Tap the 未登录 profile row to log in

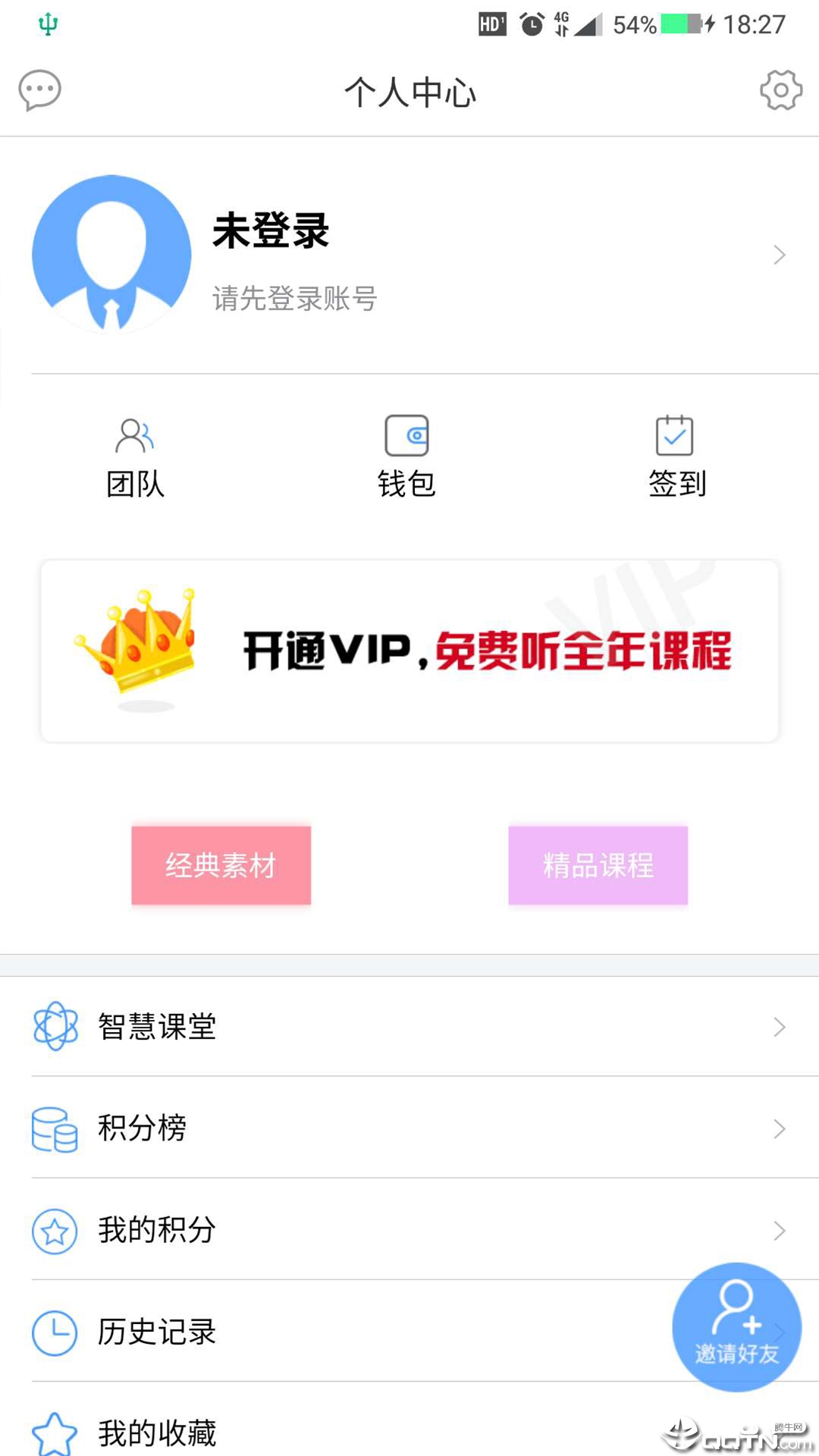coord(409,256)
